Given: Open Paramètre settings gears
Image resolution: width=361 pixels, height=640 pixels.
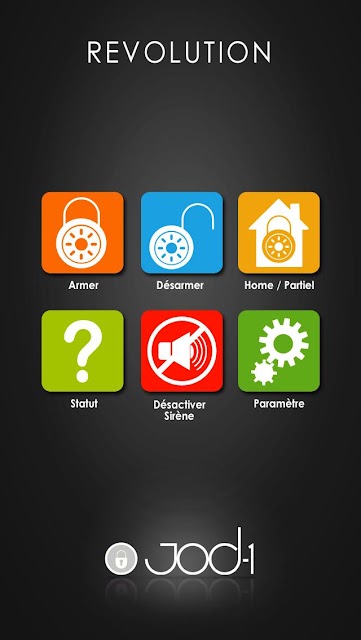Looking at the screenshot, I should tap(279, 351).
